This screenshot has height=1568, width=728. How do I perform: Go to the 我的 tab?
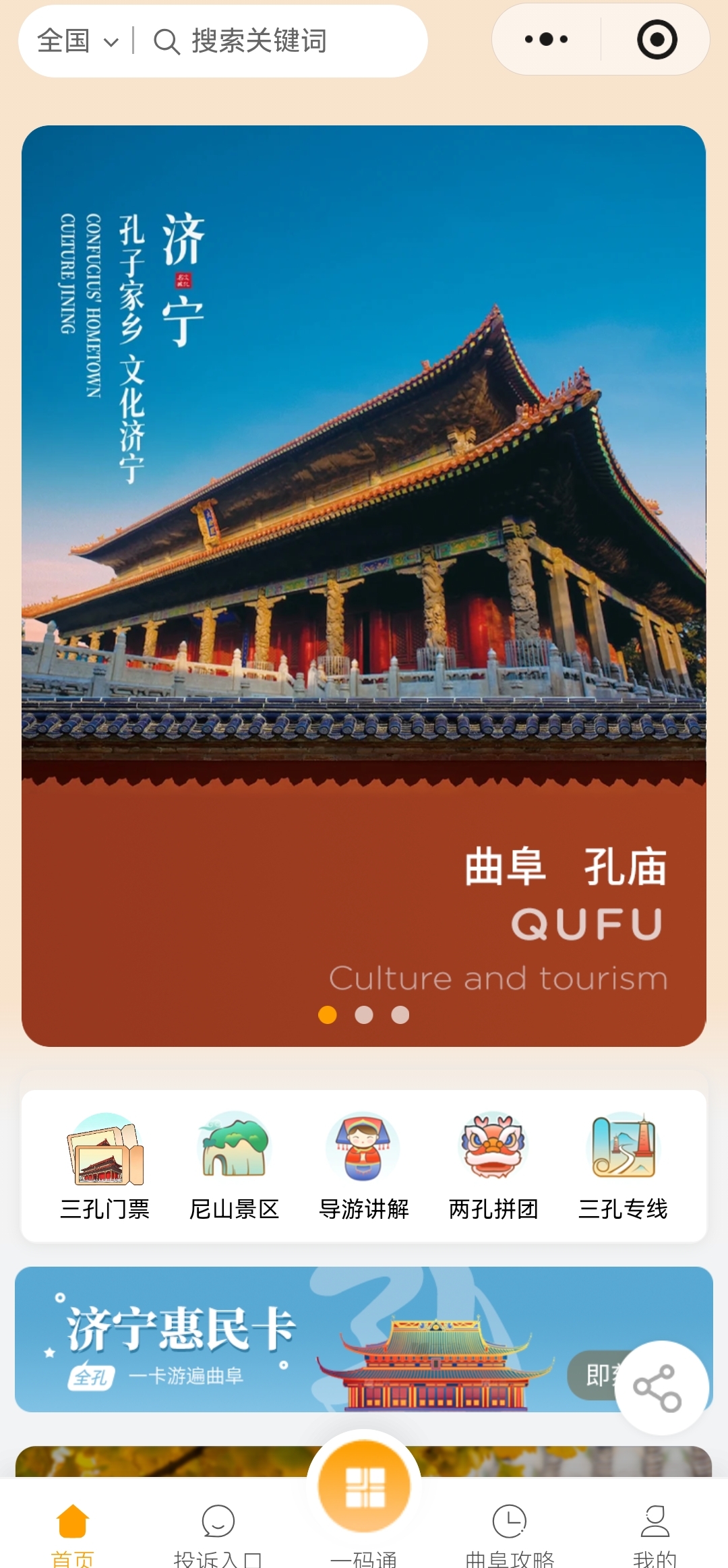[655, 1534]
